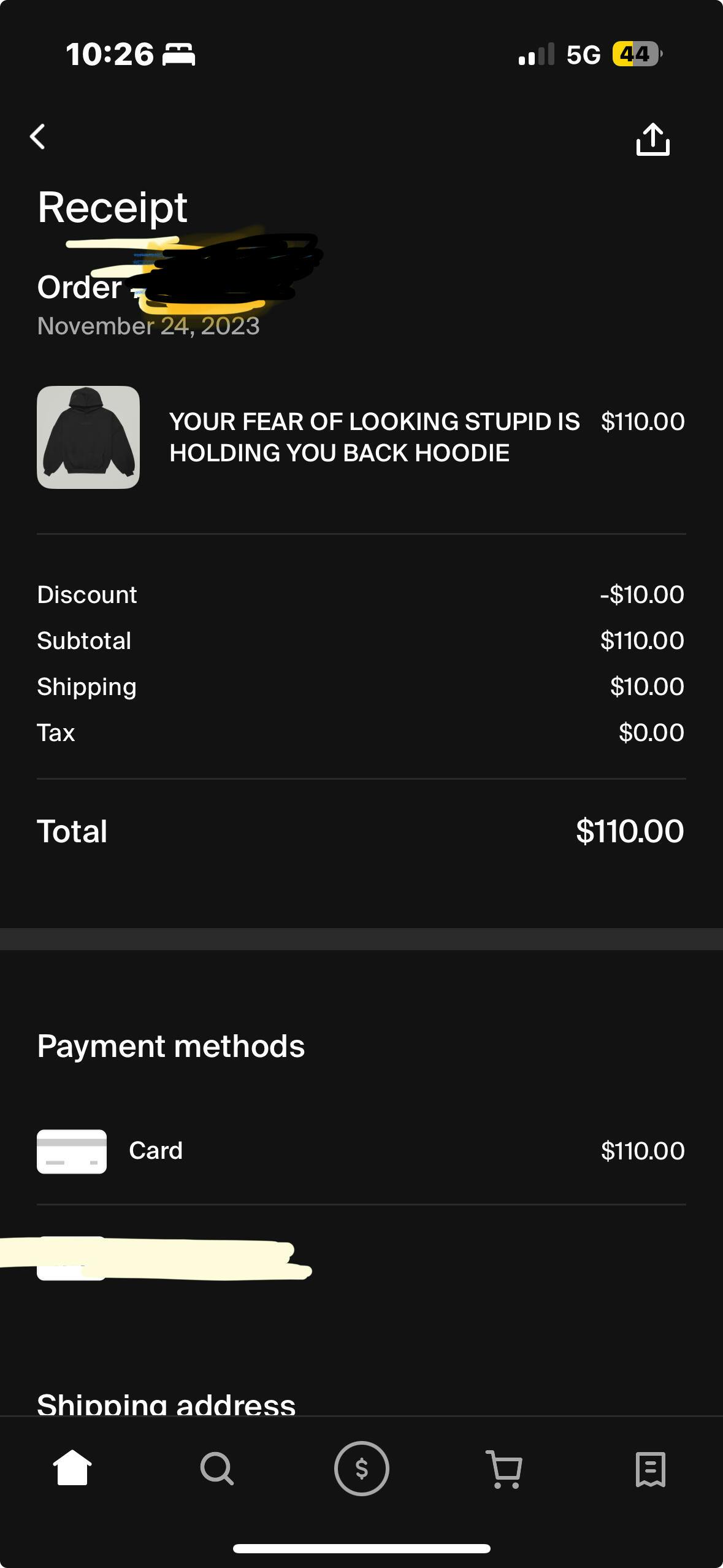Open the receipts tab
Viewport: 723px width, 1568px height.
click(650, 1468)
